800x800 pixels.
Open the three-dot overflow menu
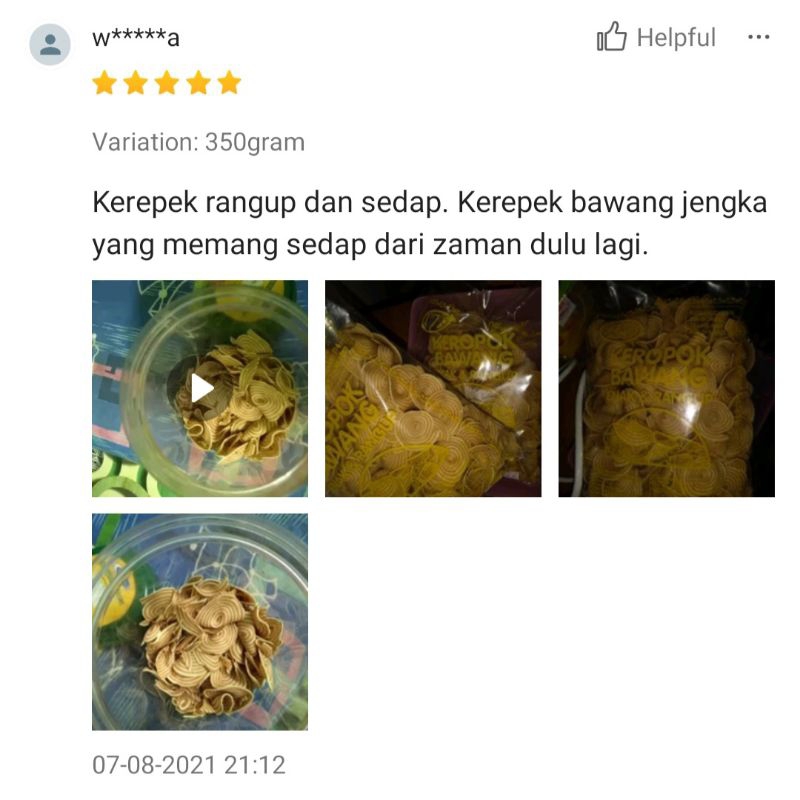pyautogui.click(x=758, y=37)
